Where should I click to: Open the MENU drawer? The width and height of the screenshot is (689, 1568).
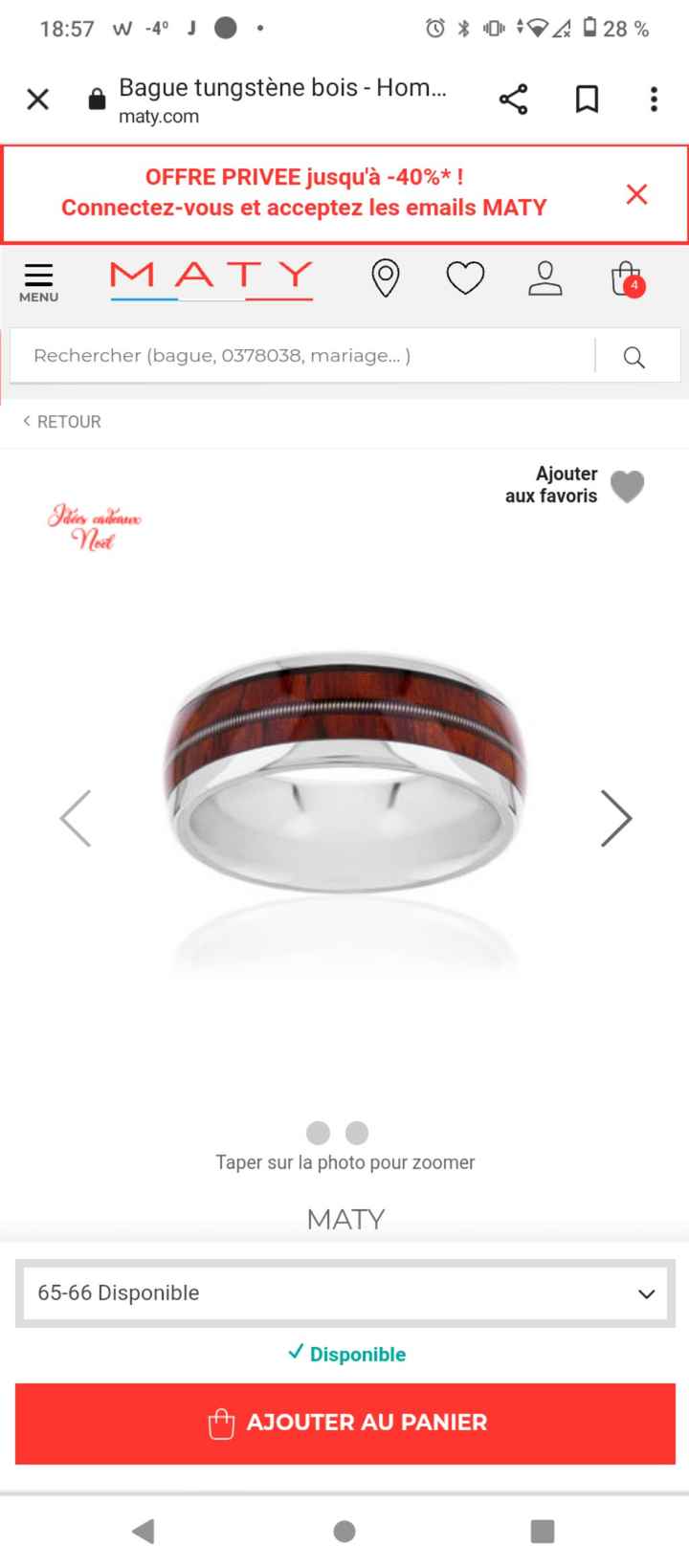[x=38, y=281]
